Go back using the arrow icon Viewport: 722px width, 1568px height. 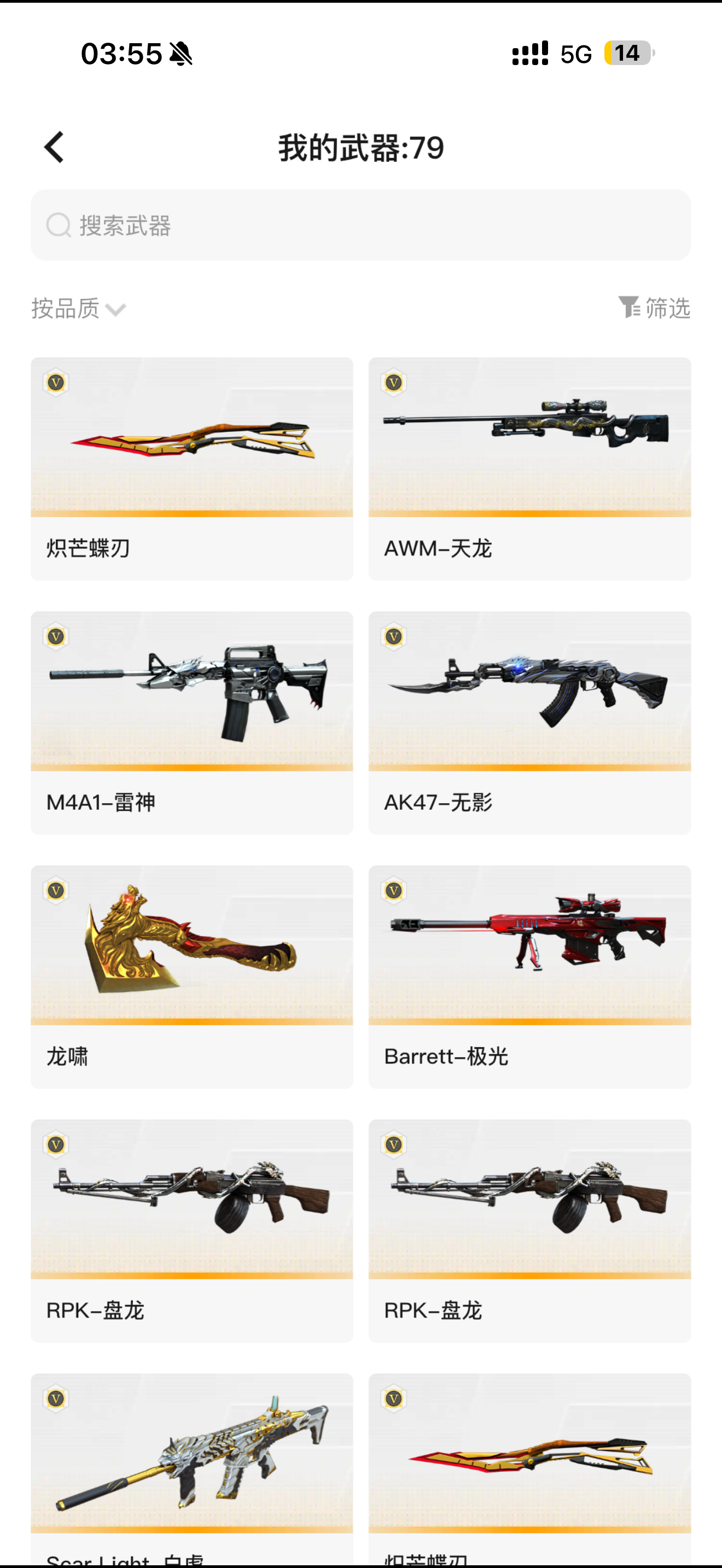[x=54, y=147]
